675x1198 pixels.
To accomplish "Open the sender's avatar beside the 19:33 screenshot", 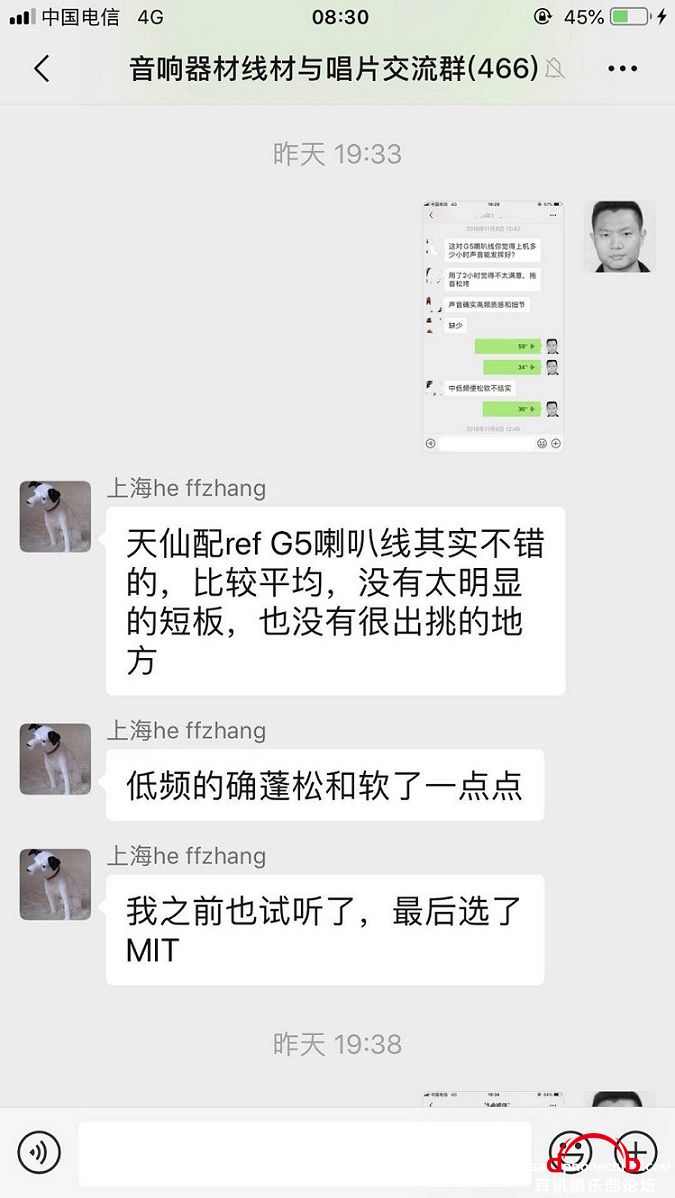I will tap(619, 237).
